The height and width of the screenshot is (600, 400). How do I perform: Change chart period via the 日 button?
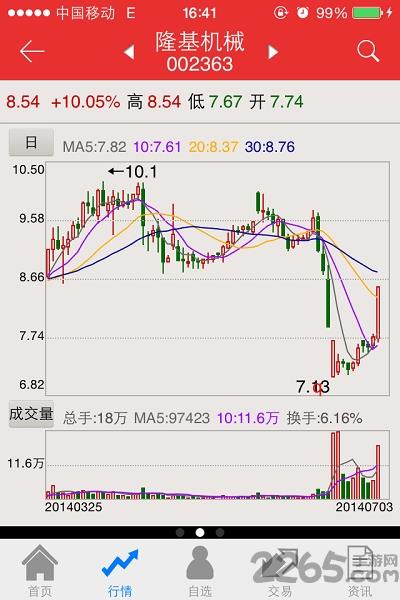pos(31,142)
